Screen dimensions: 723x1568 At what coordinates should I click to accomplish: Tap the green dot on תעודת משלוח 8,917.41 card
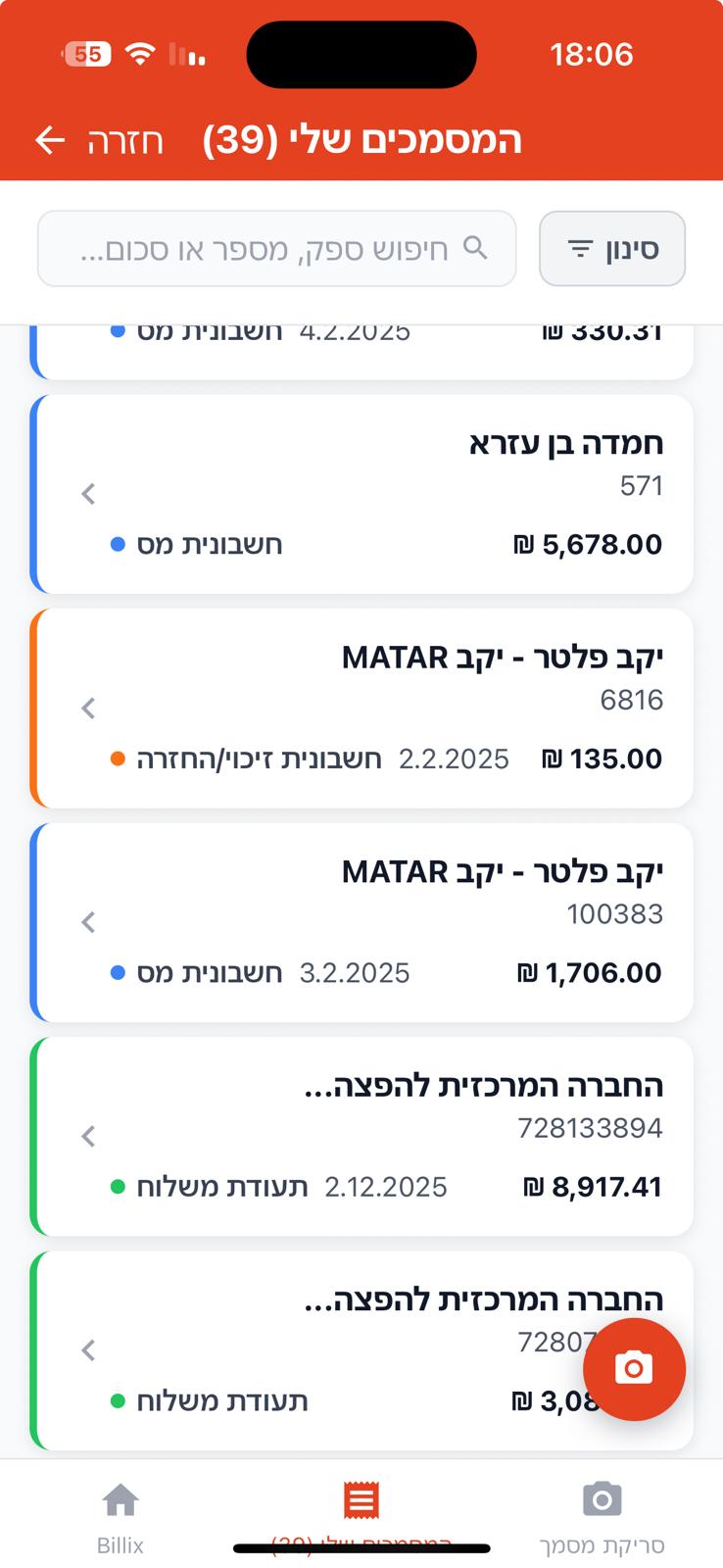[x=118, y=1187]
